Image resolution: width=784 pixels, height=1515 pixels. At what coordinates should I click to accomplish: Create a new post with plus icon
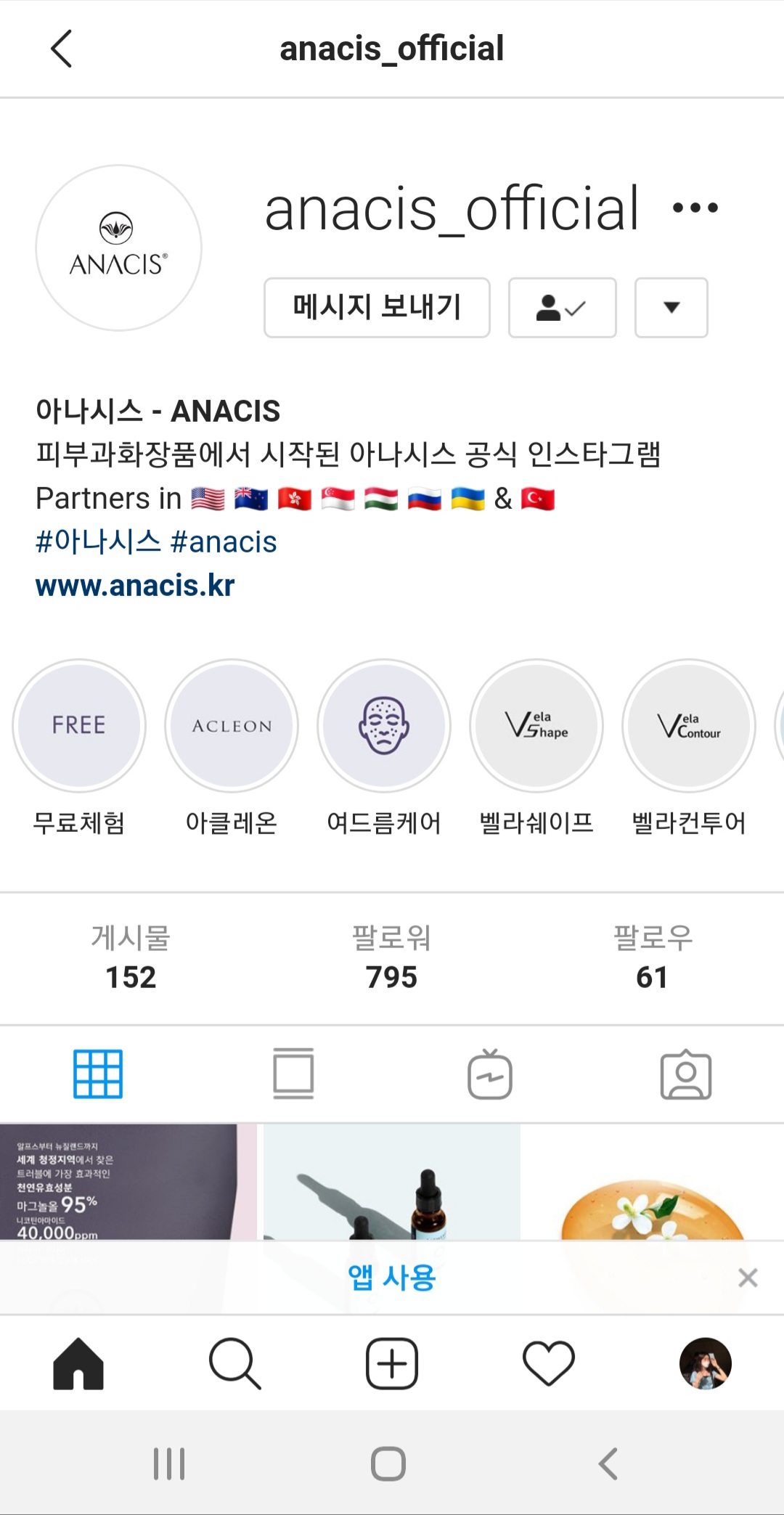pos(392,1363)
